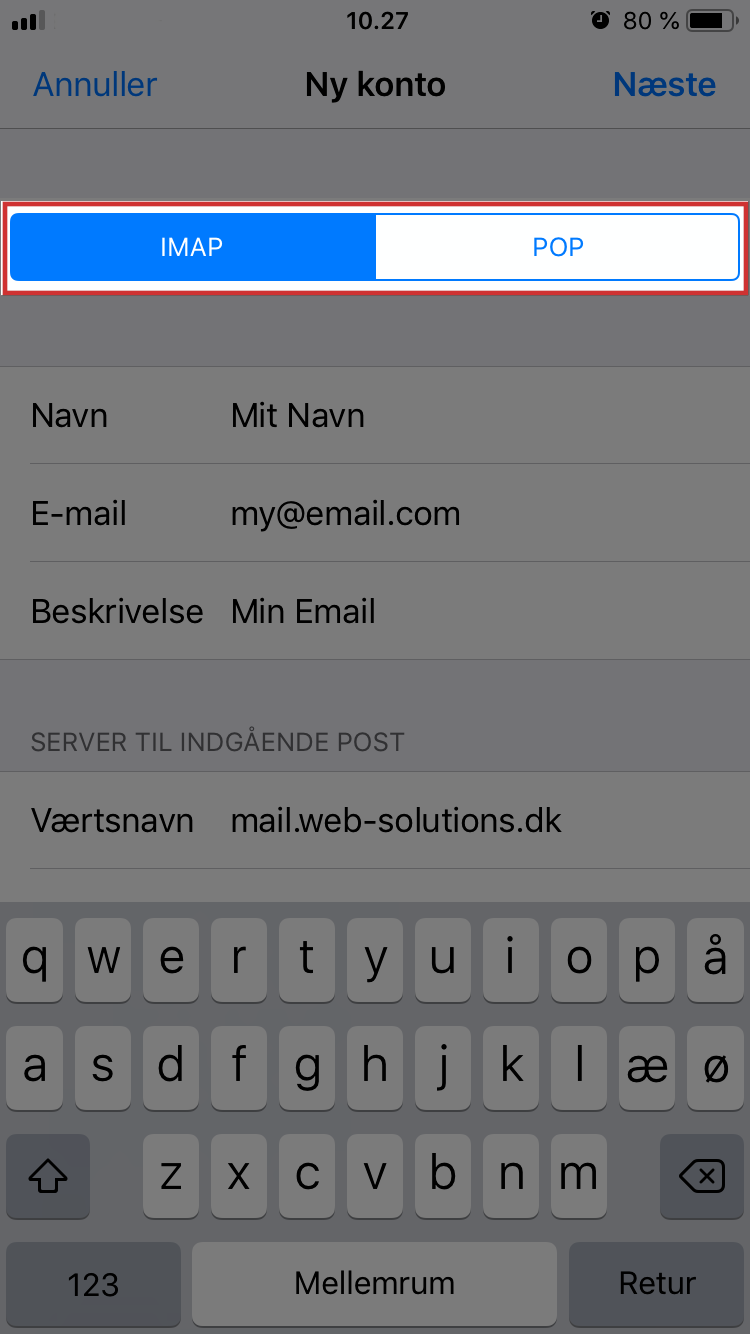This screenshot has height=1334, width=750.
Task: Switch to the POP segment
Action: coord(558,247)
